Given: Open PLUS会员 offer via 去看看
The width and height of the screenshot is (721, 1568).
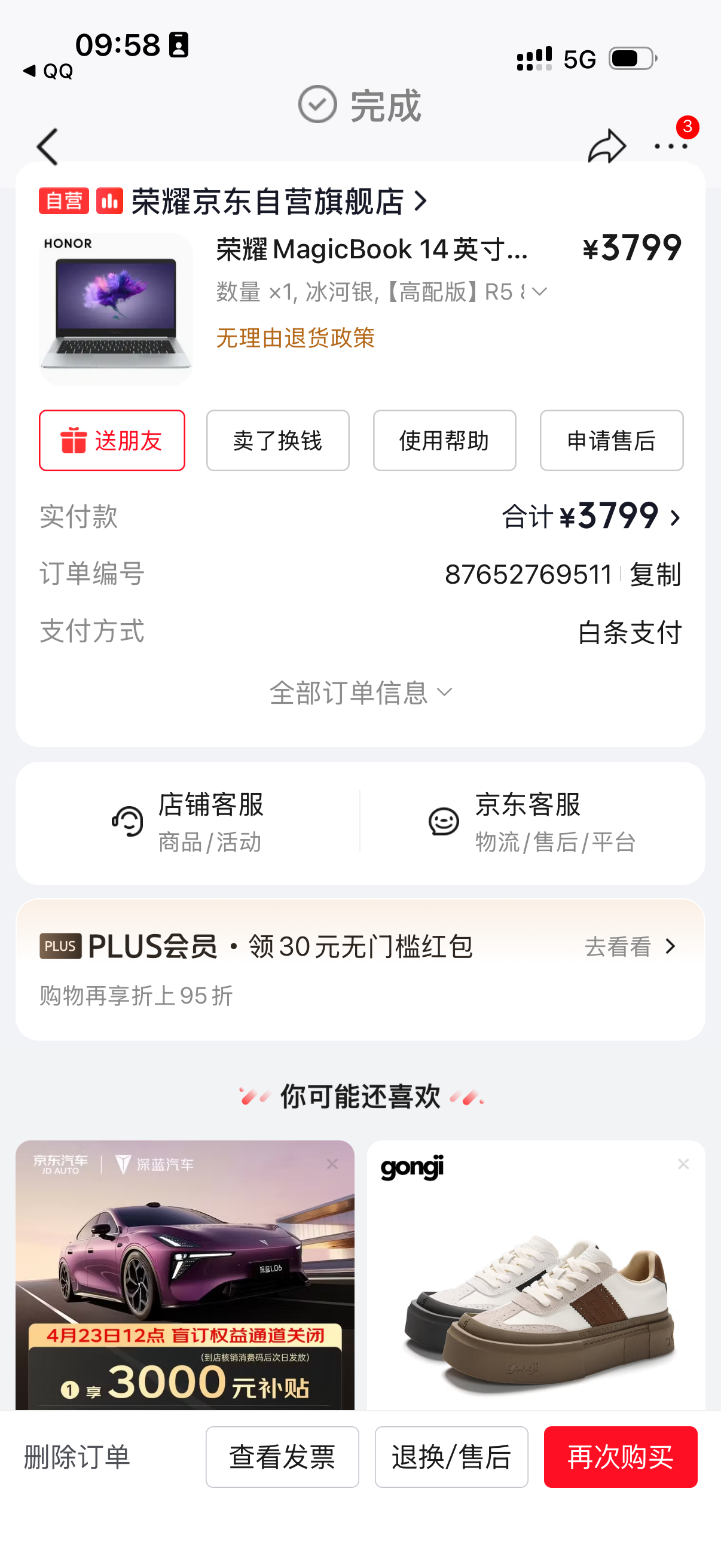Looking at the screenshot, I should coord(630,947).
